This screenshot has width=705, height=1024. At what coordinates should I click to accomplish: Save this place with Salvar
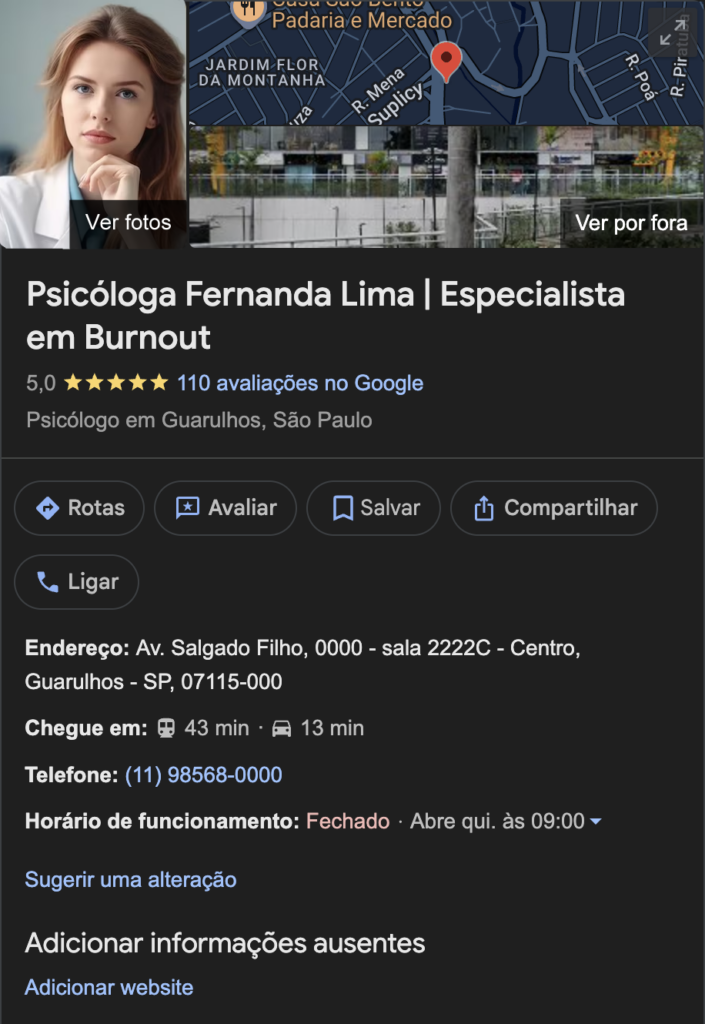point(376,508)
